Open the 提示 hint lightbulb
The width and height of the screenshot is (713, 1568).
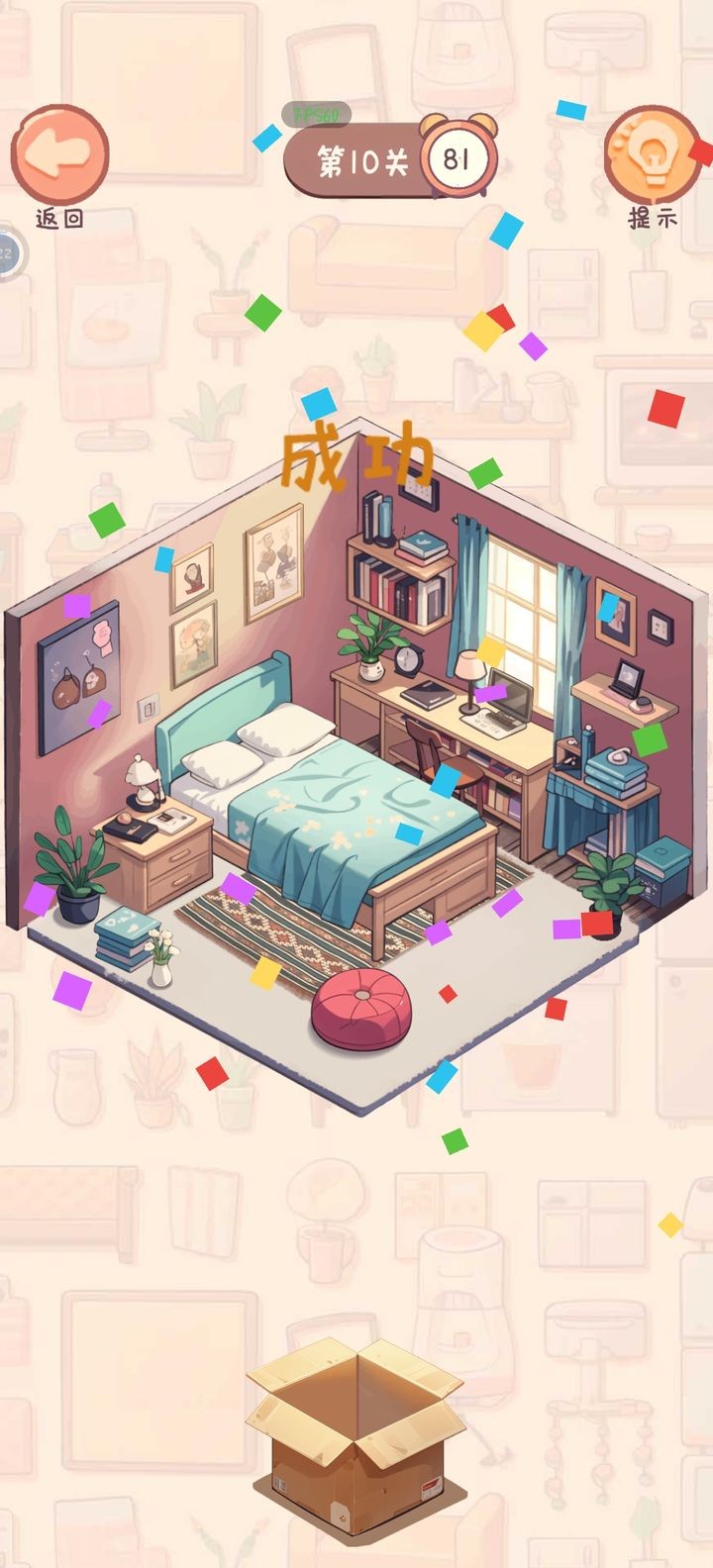tap(653, 154)
